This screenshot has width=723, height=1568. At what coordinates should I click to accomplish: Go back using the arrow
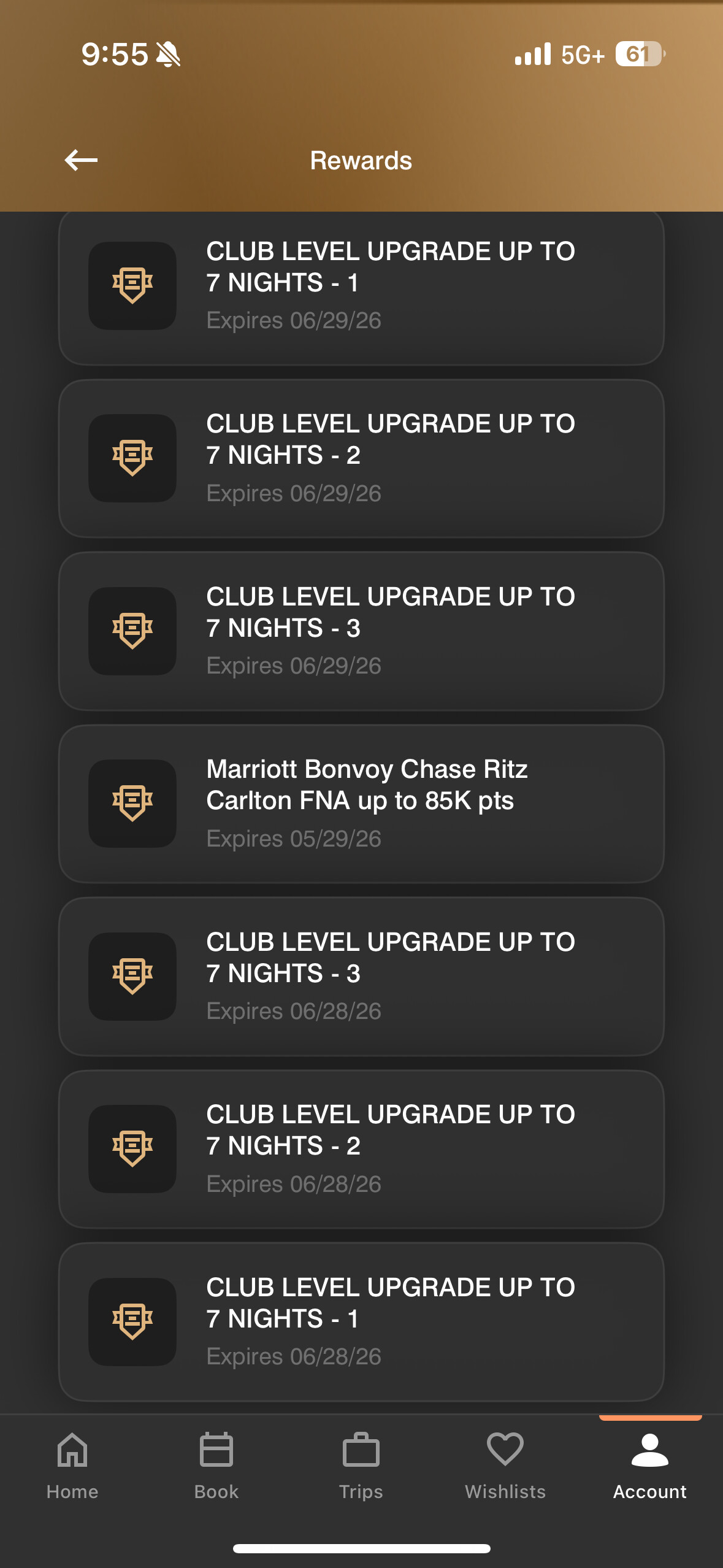[81, 161]
